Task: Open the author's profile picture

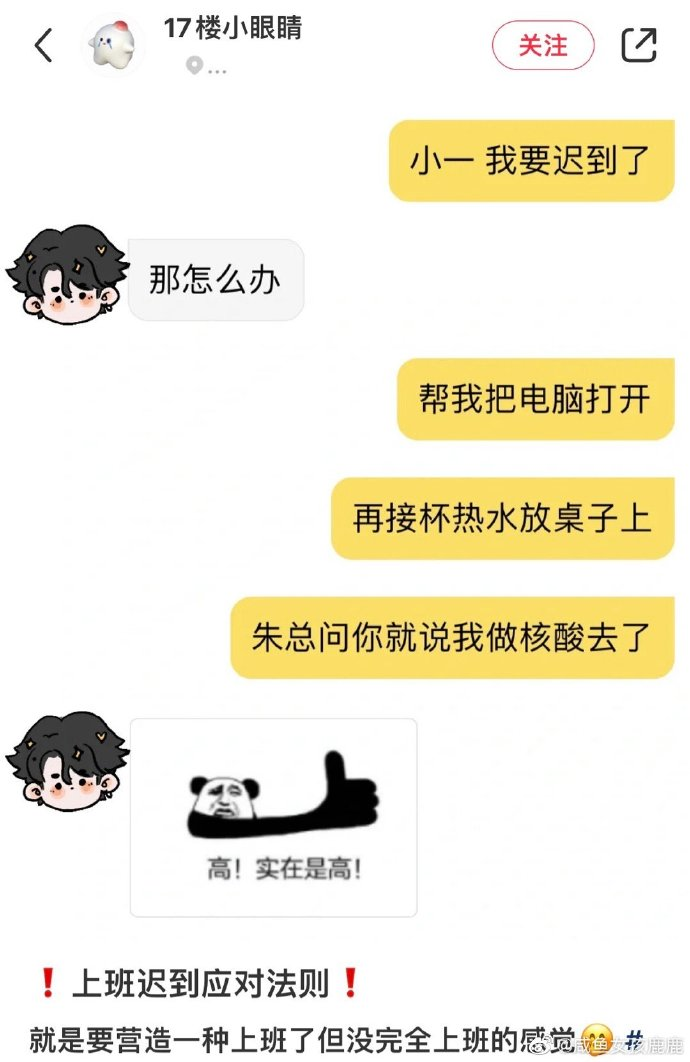Action: [112, 46]
